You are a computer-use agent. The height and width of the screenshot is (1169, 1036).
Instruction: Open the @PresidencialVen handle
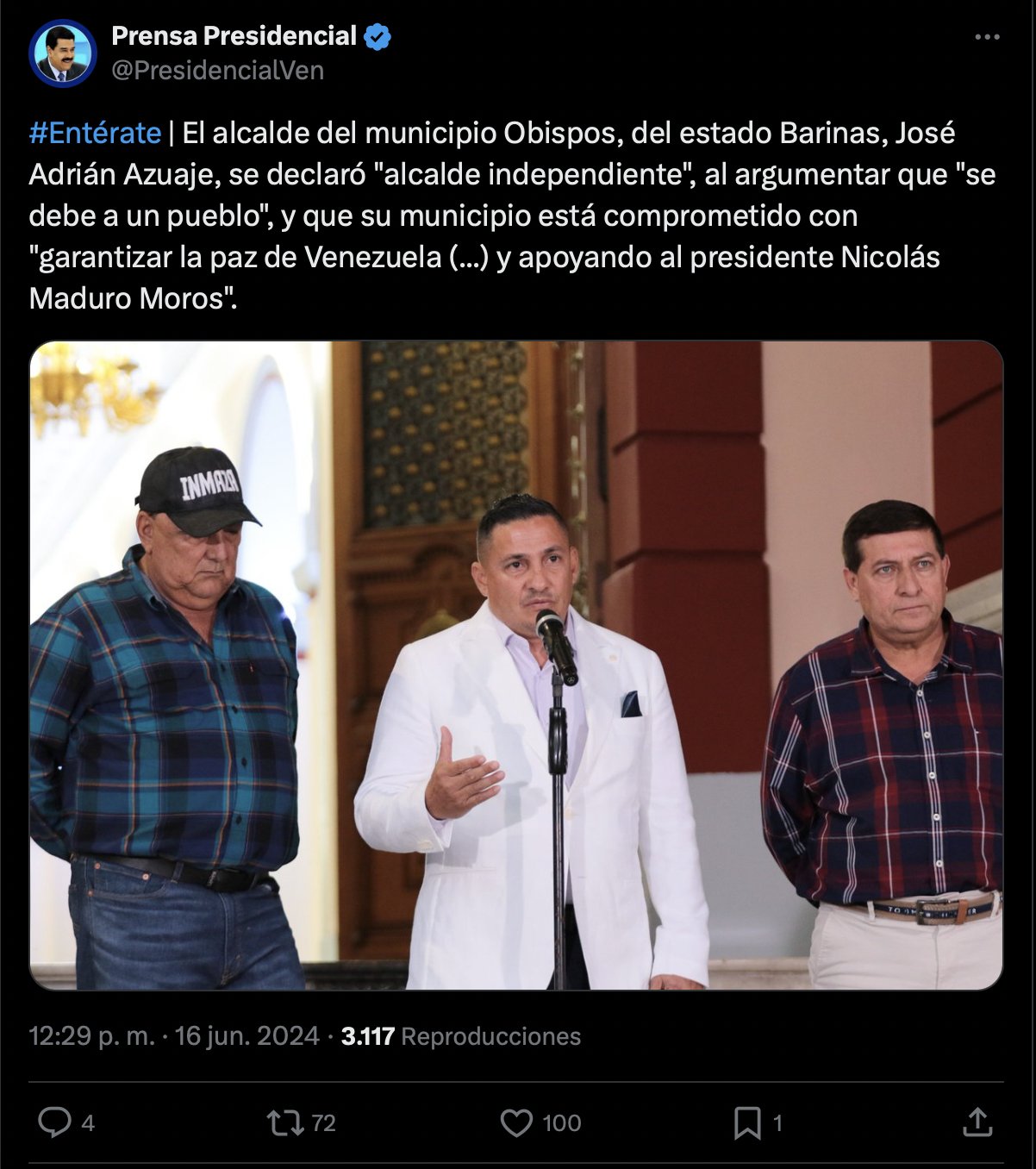217,71
